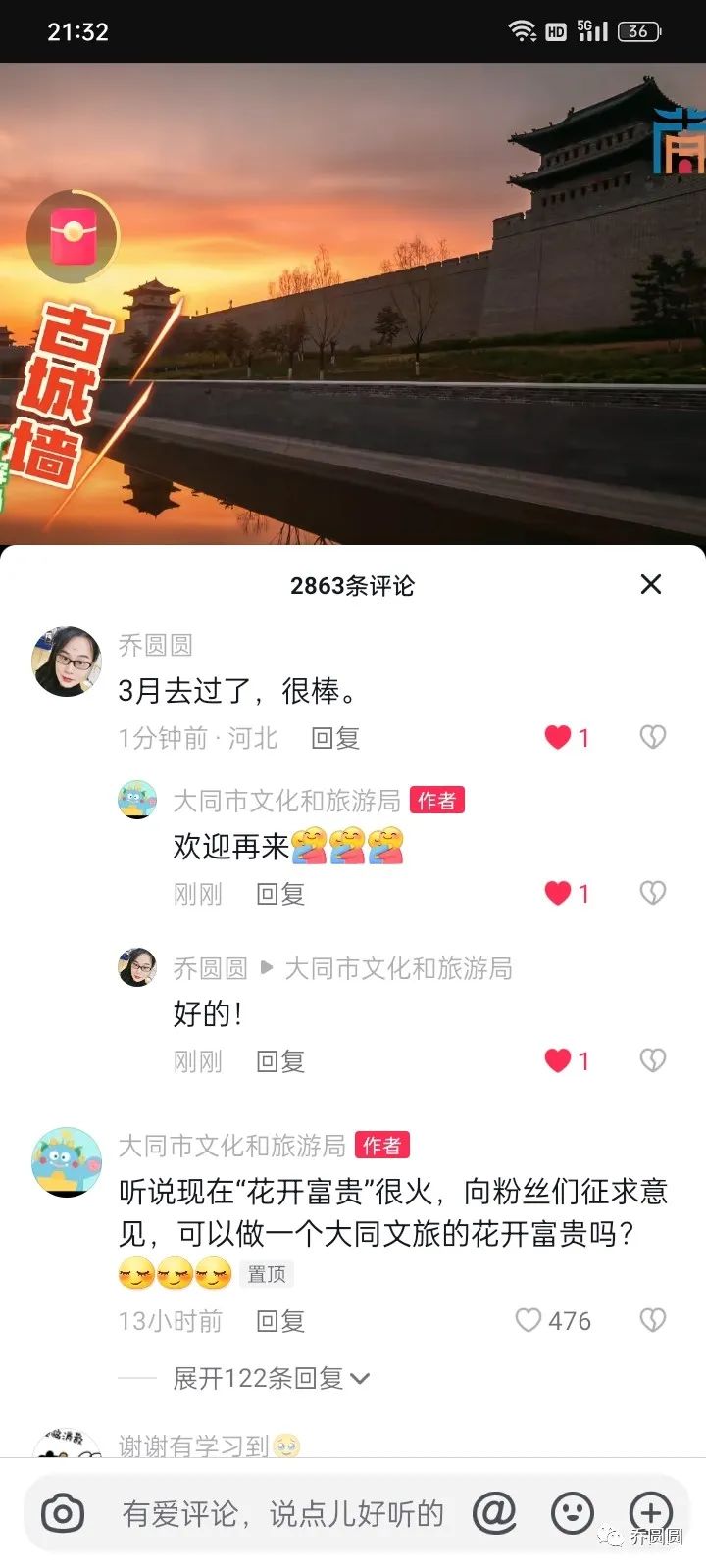Open 大同市文化和旅游局 avatar on pinned comment
The width and height of the screenshot is (706, 1568).
coord(67,1161)
